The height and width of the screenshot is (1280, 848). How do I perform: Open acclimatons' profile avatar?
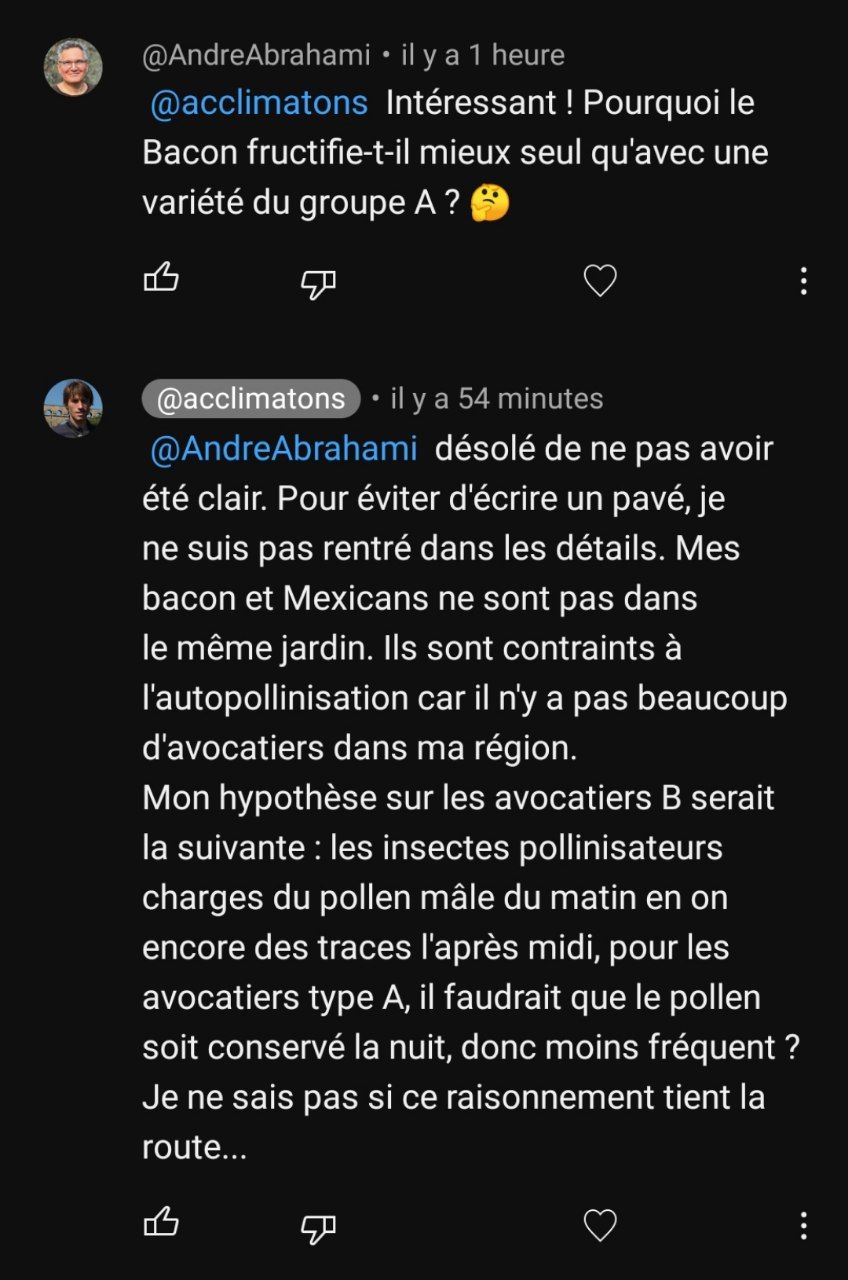72,408
